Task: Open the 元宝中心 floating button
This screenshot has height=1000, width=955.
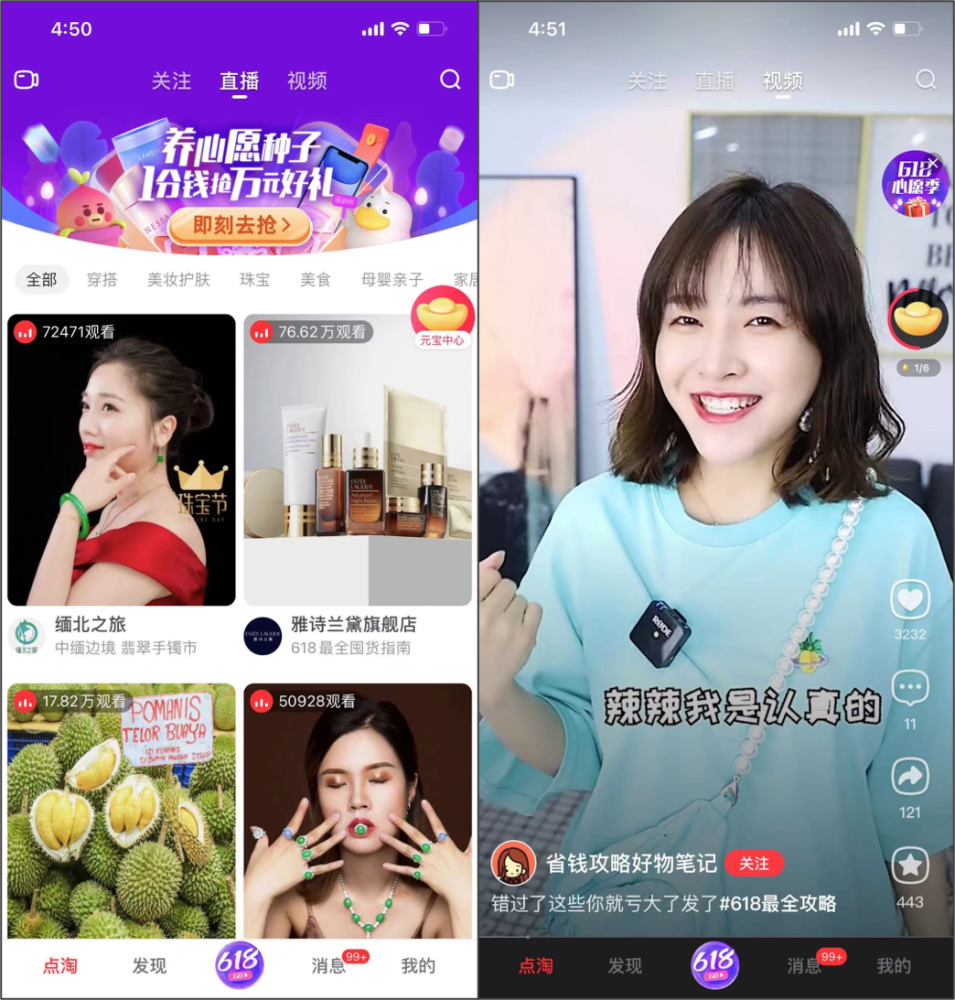Action: coord(442,318)
